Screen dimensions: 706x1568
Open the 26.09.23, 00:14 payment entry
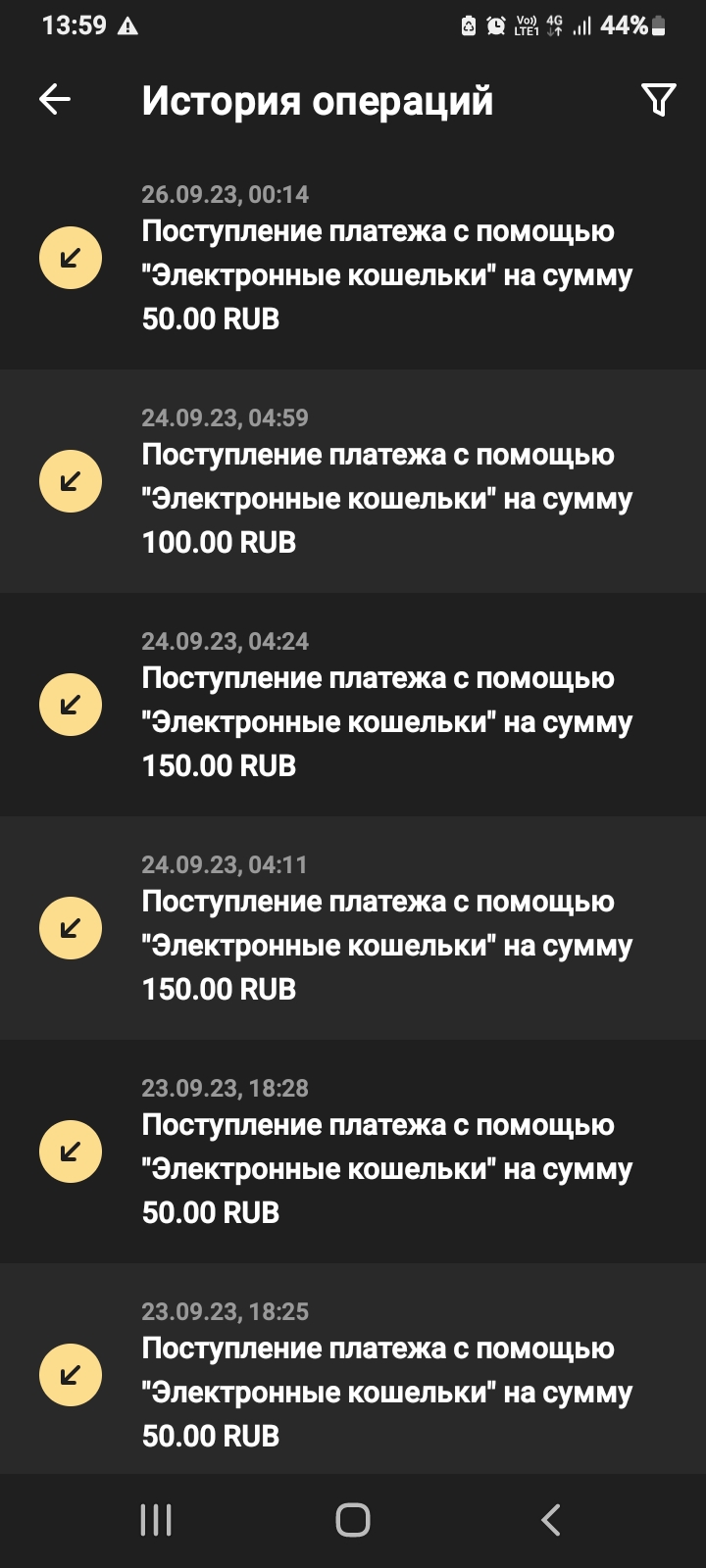[386, 258]
